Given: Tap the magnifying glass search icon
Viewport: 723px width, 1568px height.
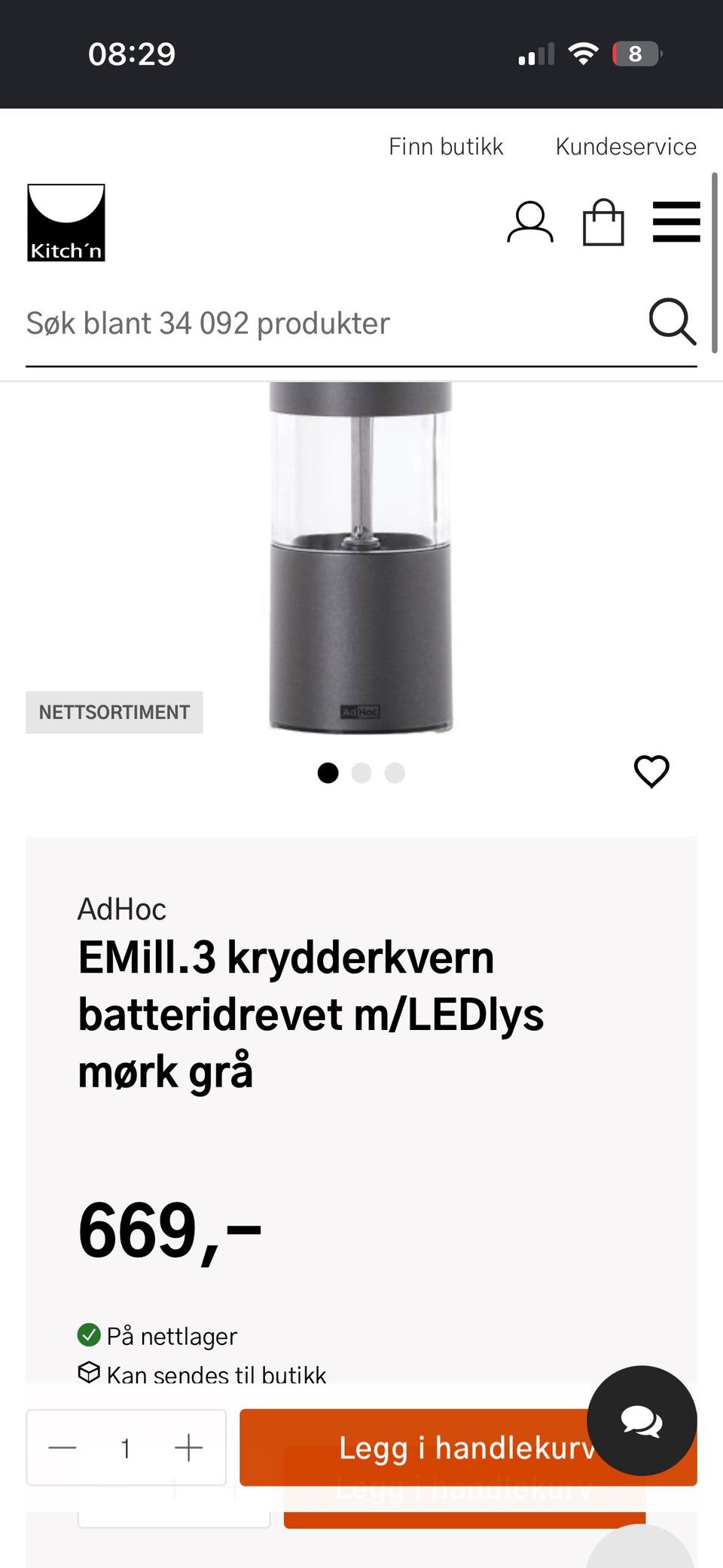Looking at the screenshot, I should coord(672,322).
